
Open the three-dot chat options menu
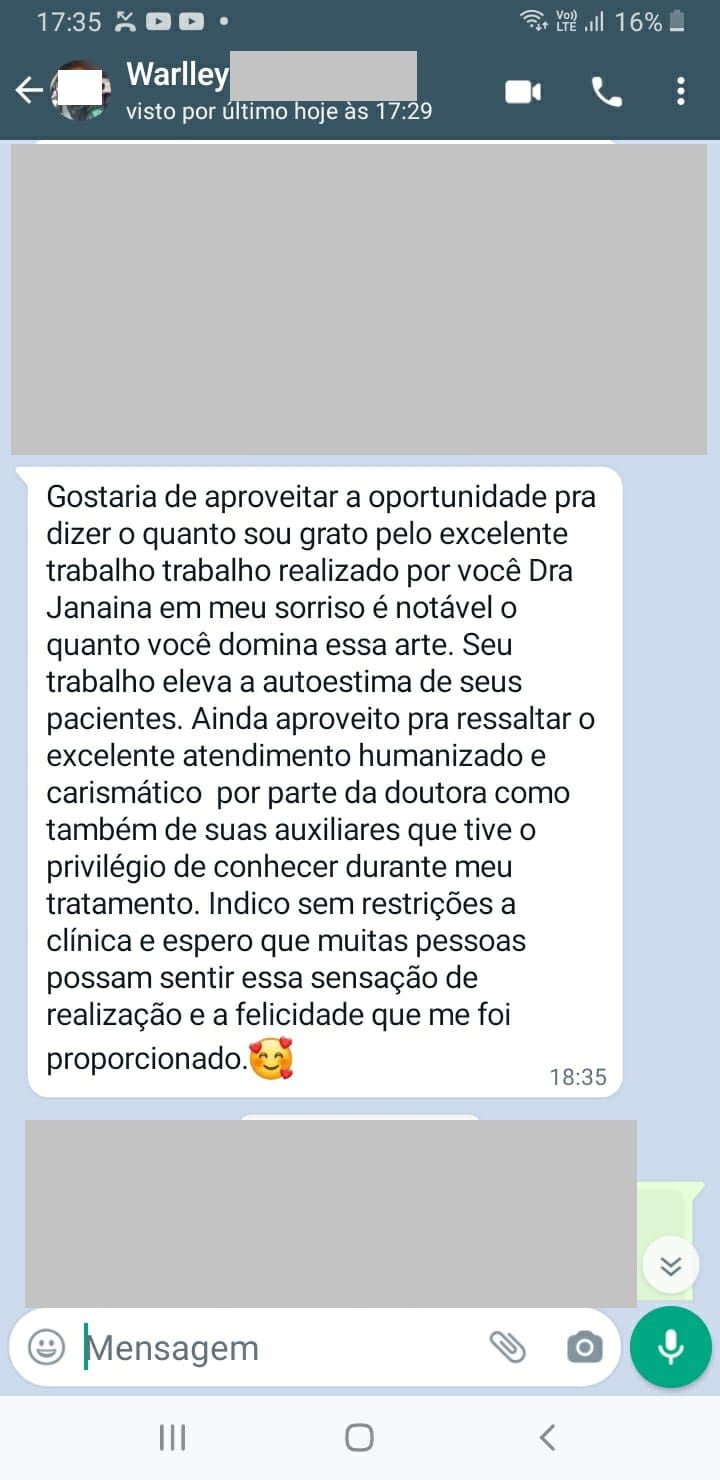coord(681,89)
